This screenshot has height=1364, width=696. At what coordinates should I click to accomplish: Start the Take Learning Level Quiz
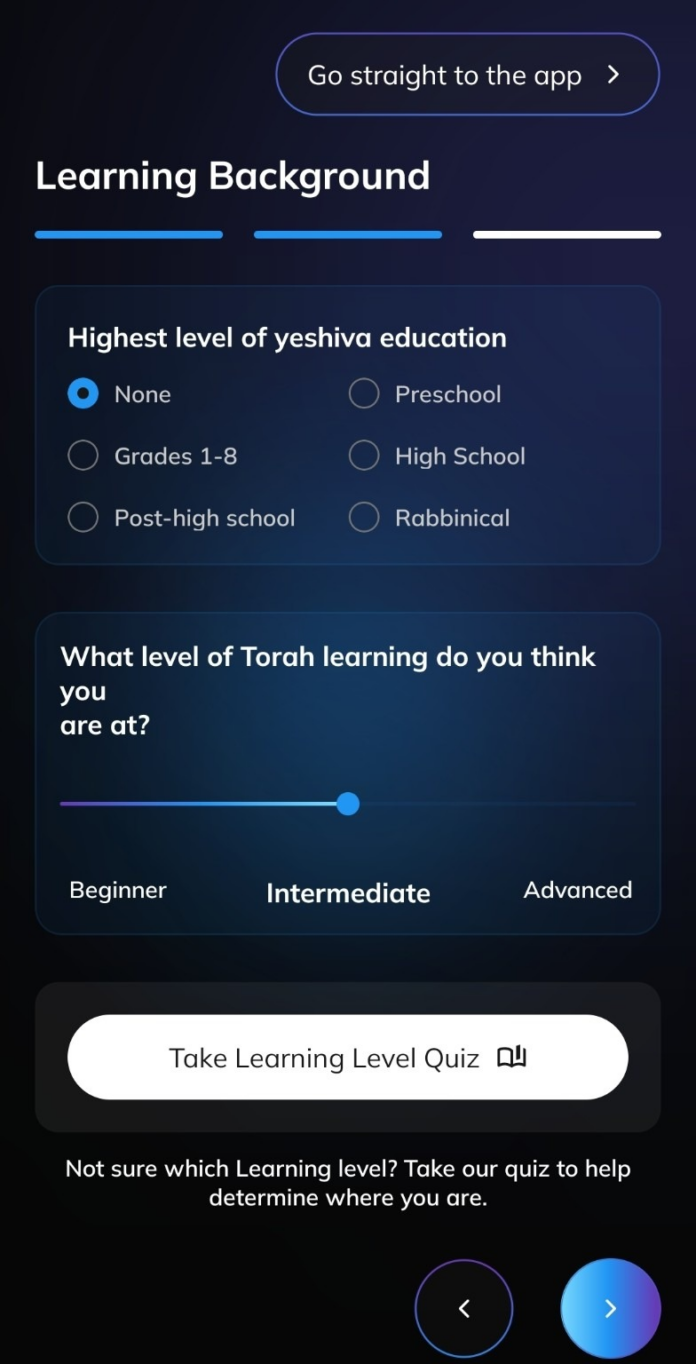point(347,1058)
